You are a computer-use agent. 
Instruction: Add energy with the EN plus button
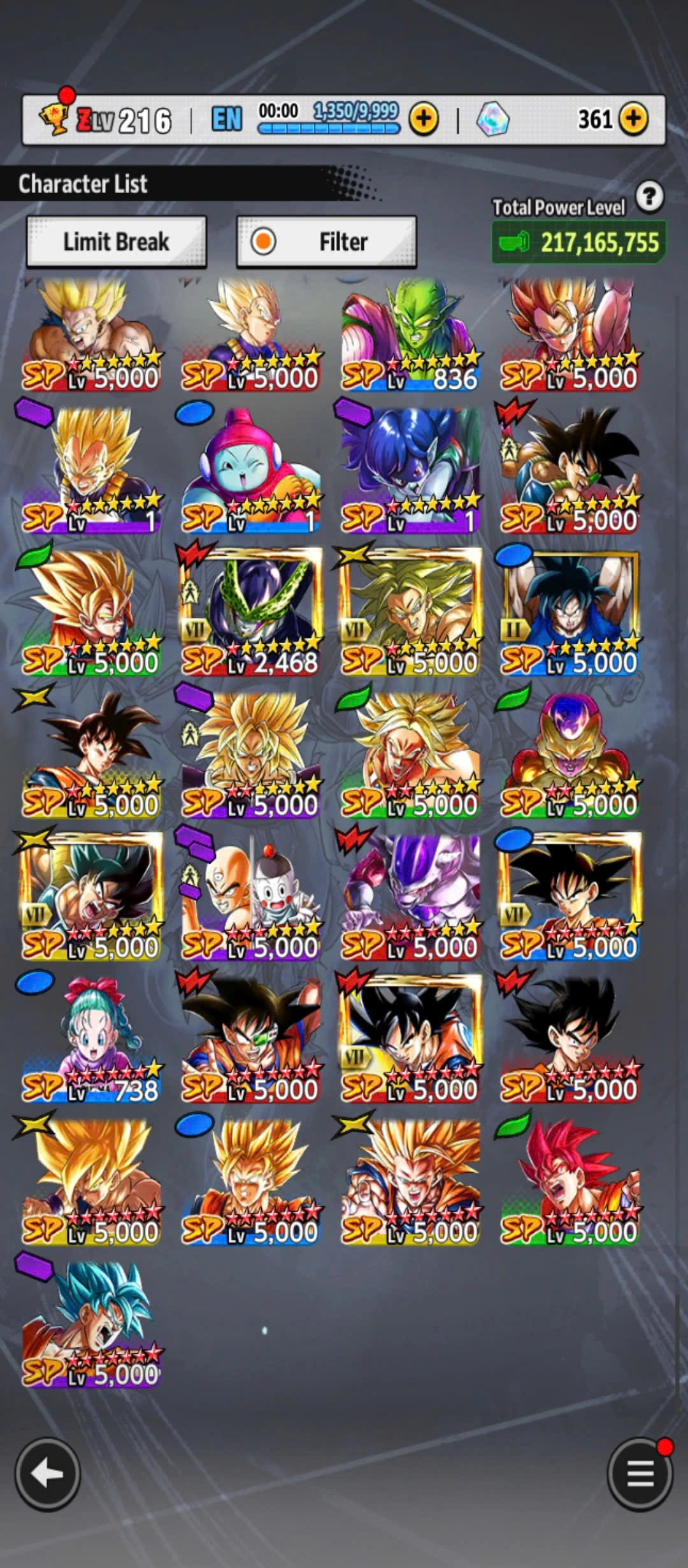pyautogui.click(x=424, y=119)
